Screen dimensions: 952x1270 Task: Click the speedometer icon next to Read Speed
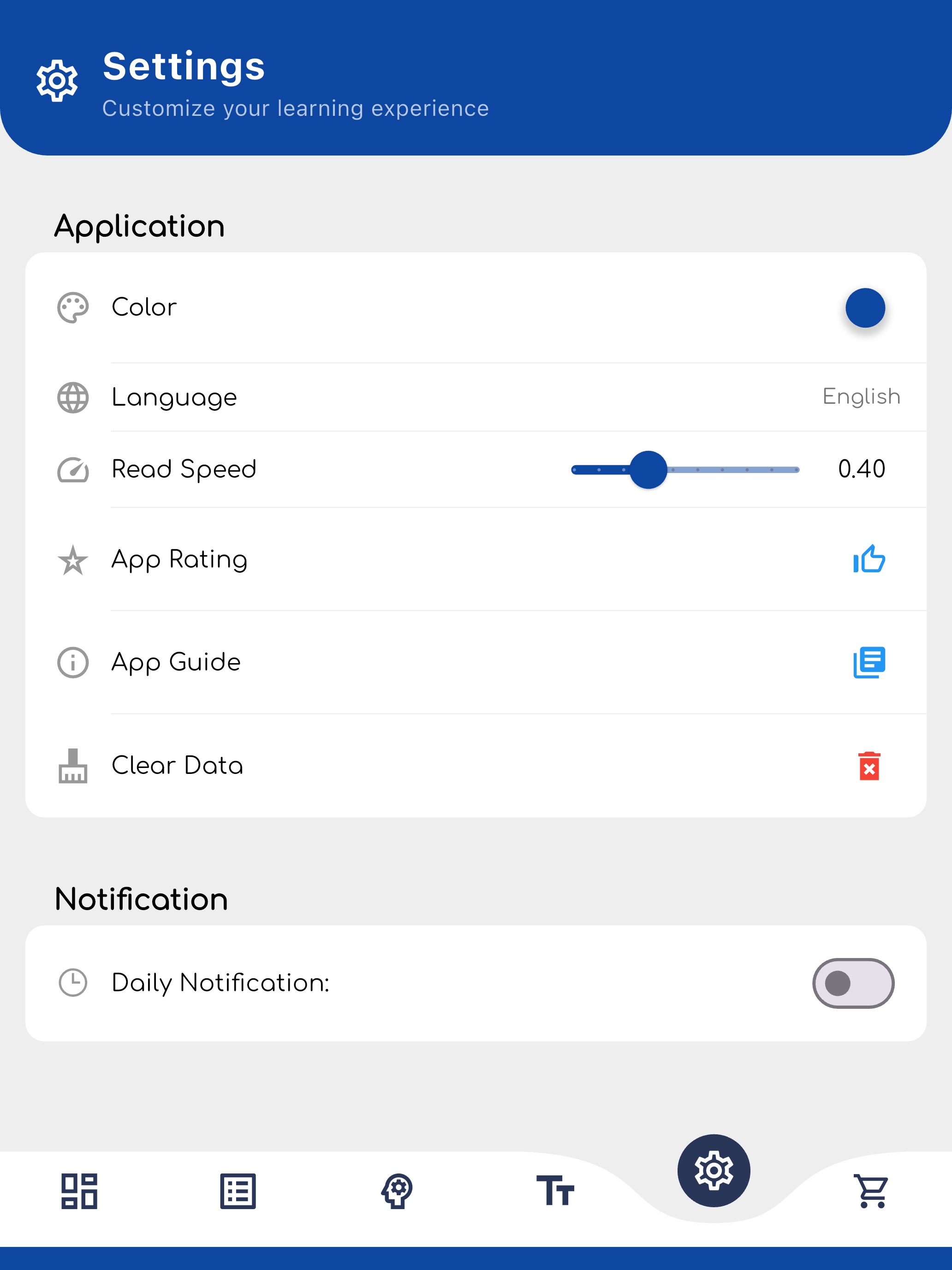[72, 469]
